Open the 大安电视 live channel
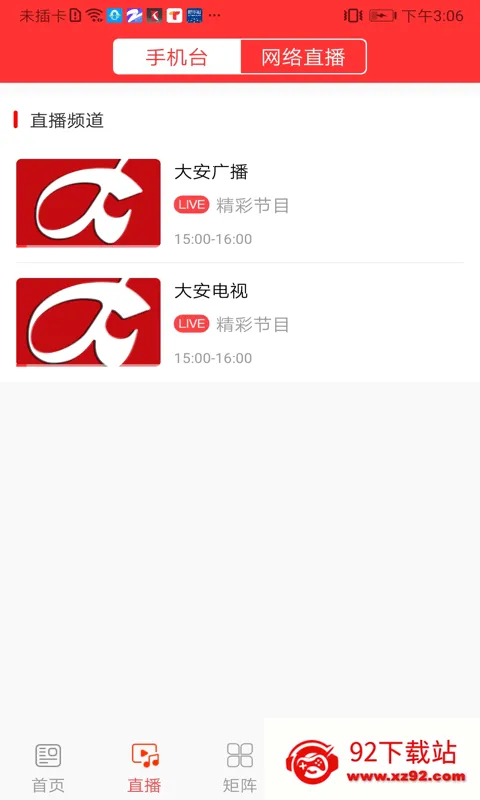The height and width of the screenshot is (800, 480). pos(240,322)
